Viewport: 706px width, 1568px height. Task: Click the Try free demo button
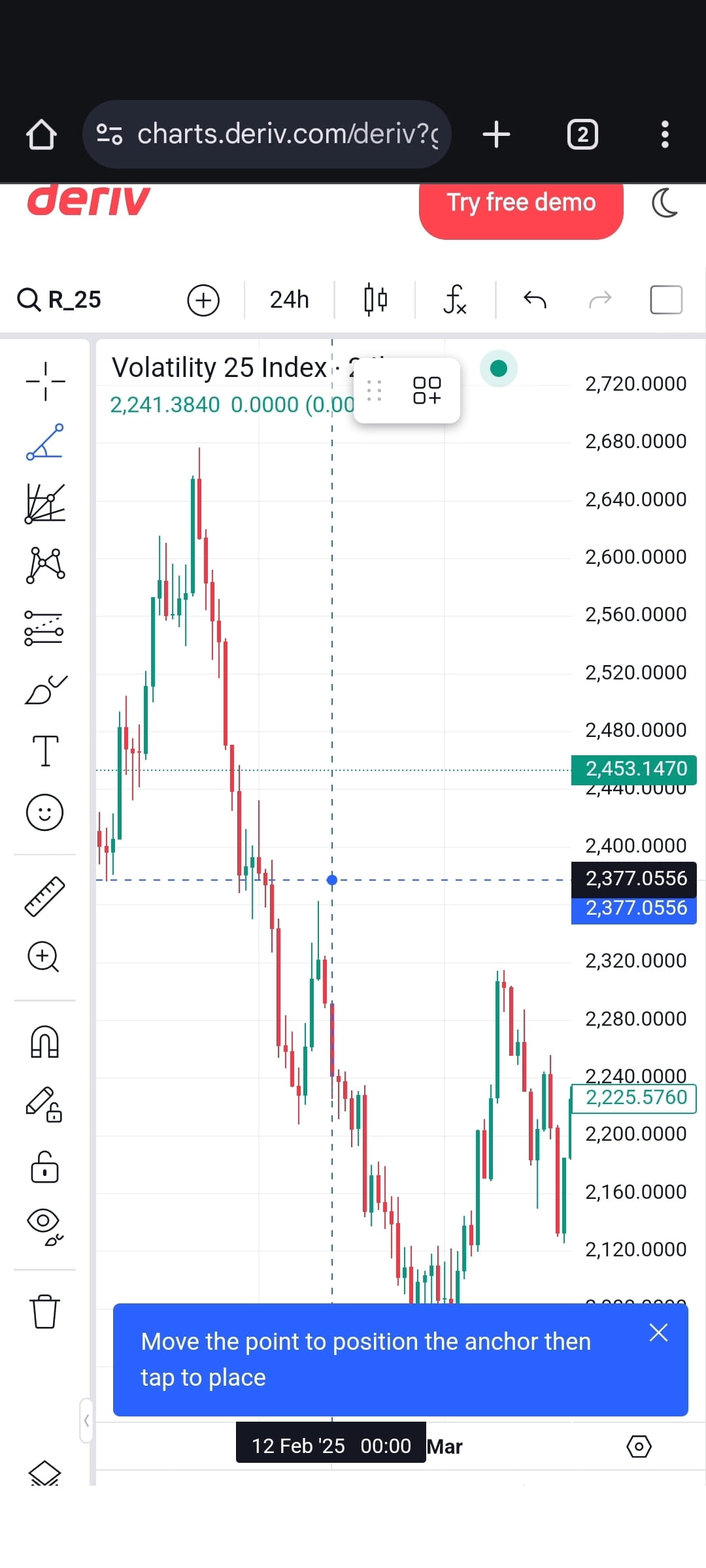click(521, 203)
